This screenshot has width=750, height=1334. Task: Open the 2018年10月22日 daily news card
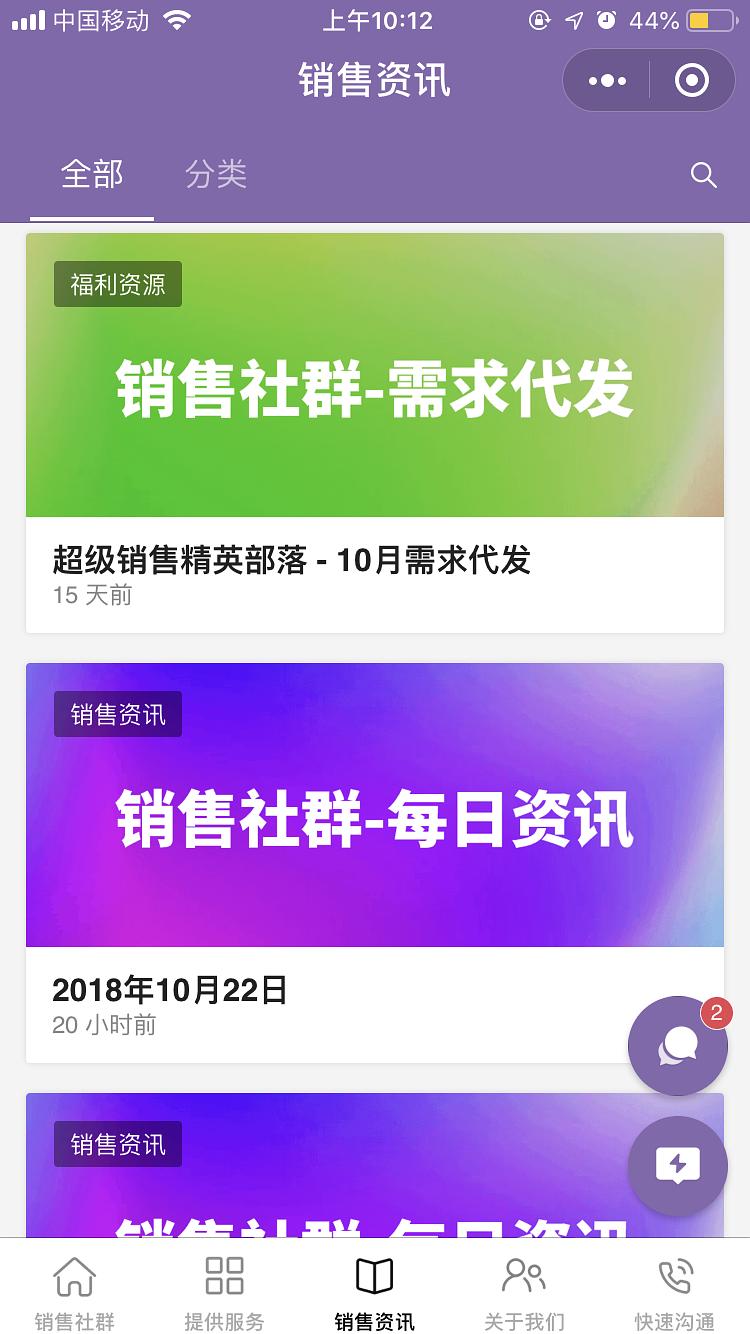(x=375, y=863)
